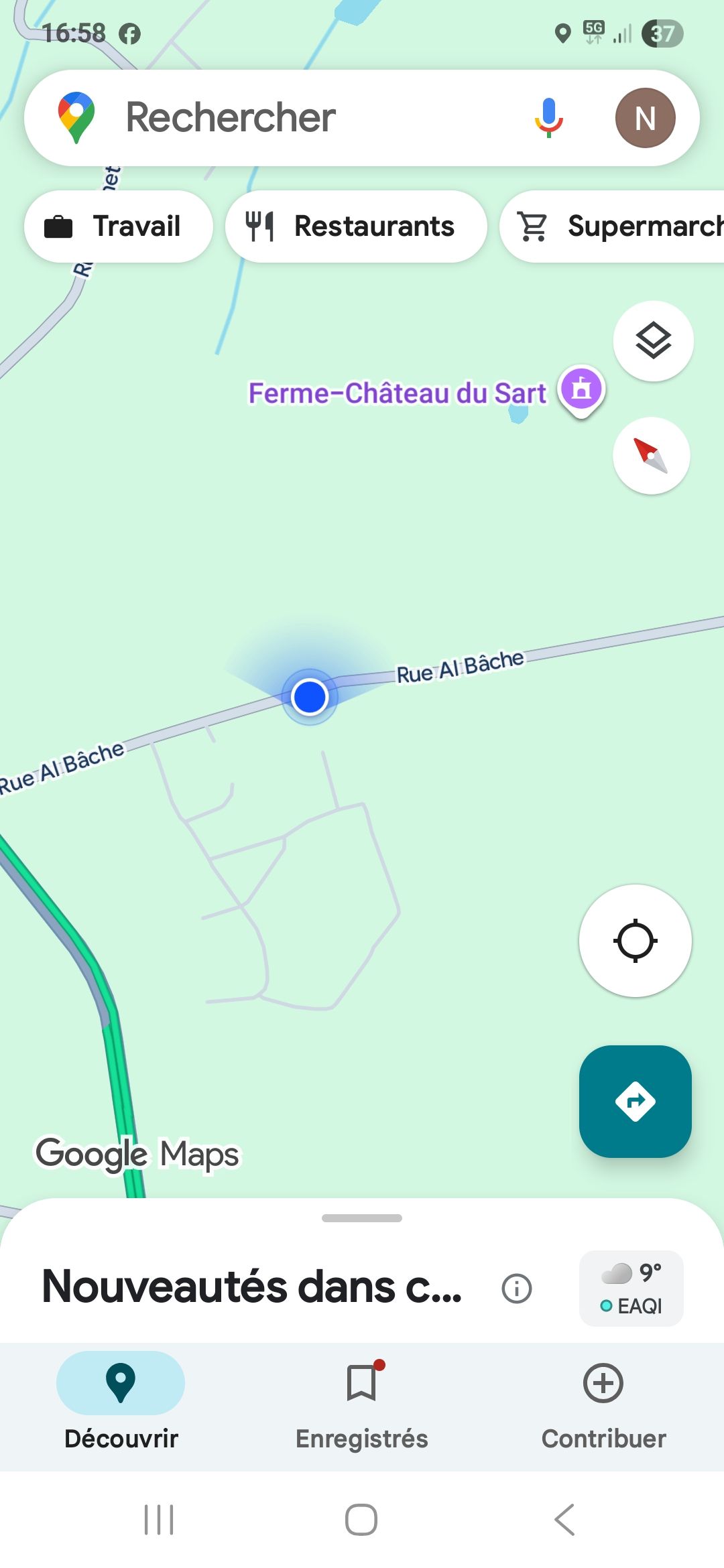Open the account avatar N
The width and height of the screenshot is (724, 1568).
(645, 118)
